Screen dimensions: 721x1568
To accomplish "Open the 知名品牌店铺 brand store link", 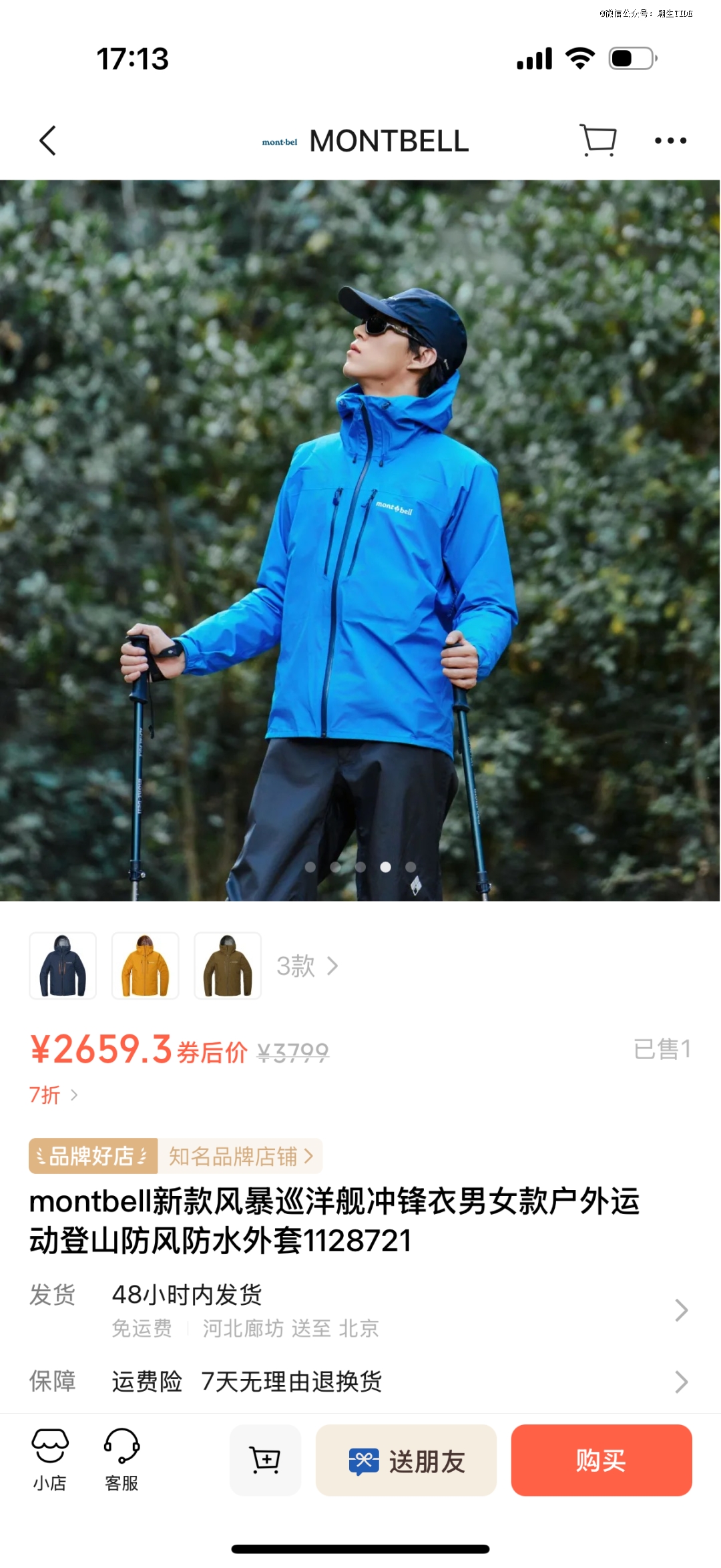I will (x=240, y=1156).
